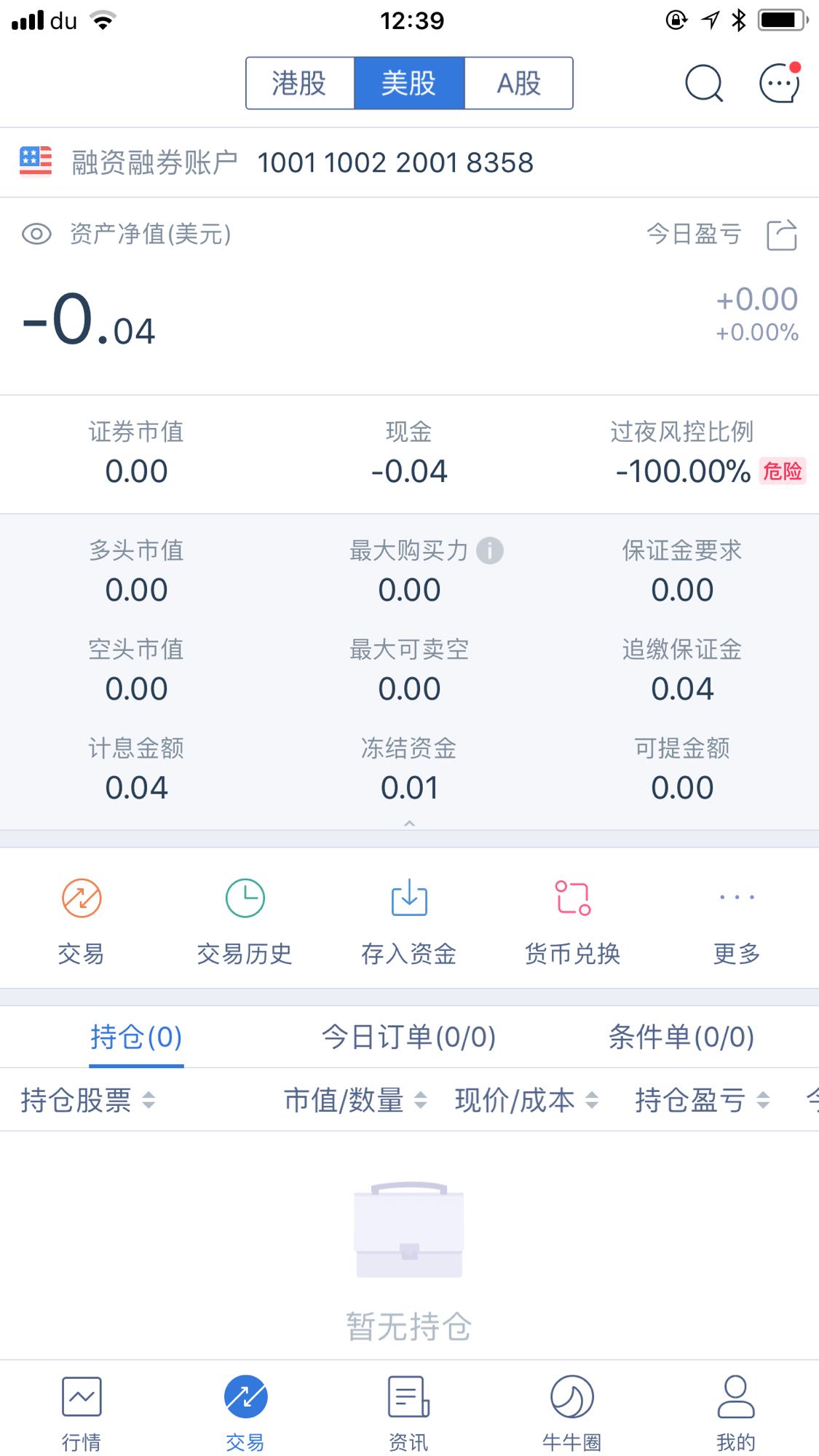The image size is (819, 1456).
Task: Switch to the 港股 segment
Action: click(300, 83)
